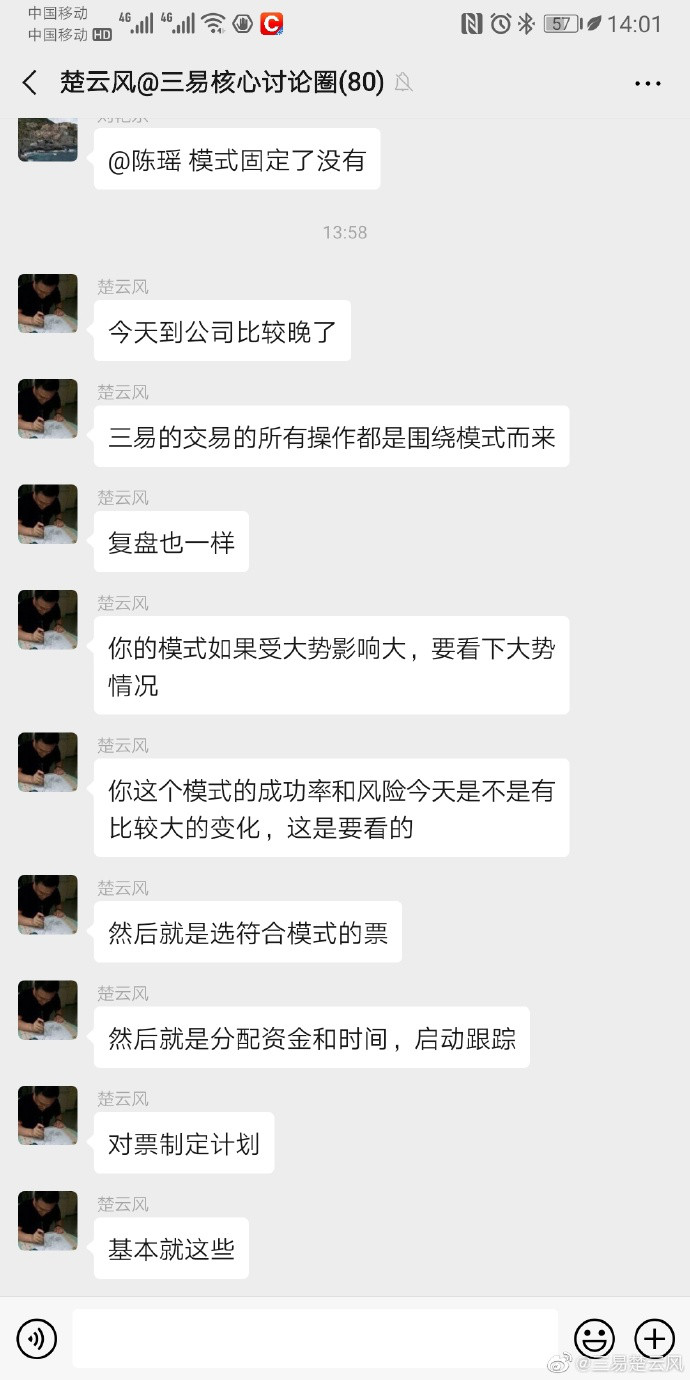Open avatar beside '@陈瑶 模式固定了没有'
Image resolution: width=690 pixels, height=1380 pixels.
[48, 140]
